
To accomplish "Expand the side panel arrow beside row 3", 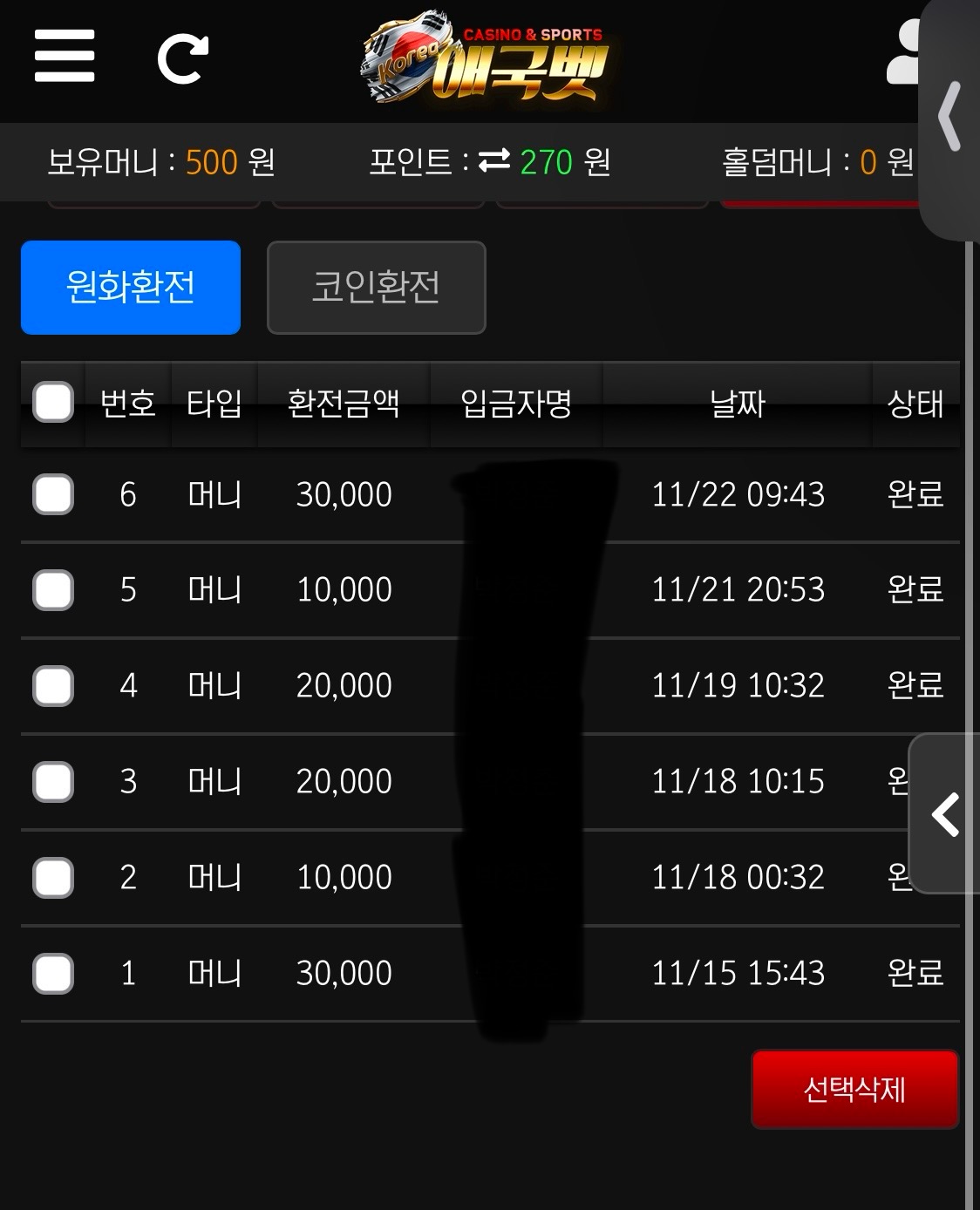I will click(x=945, y=814).
